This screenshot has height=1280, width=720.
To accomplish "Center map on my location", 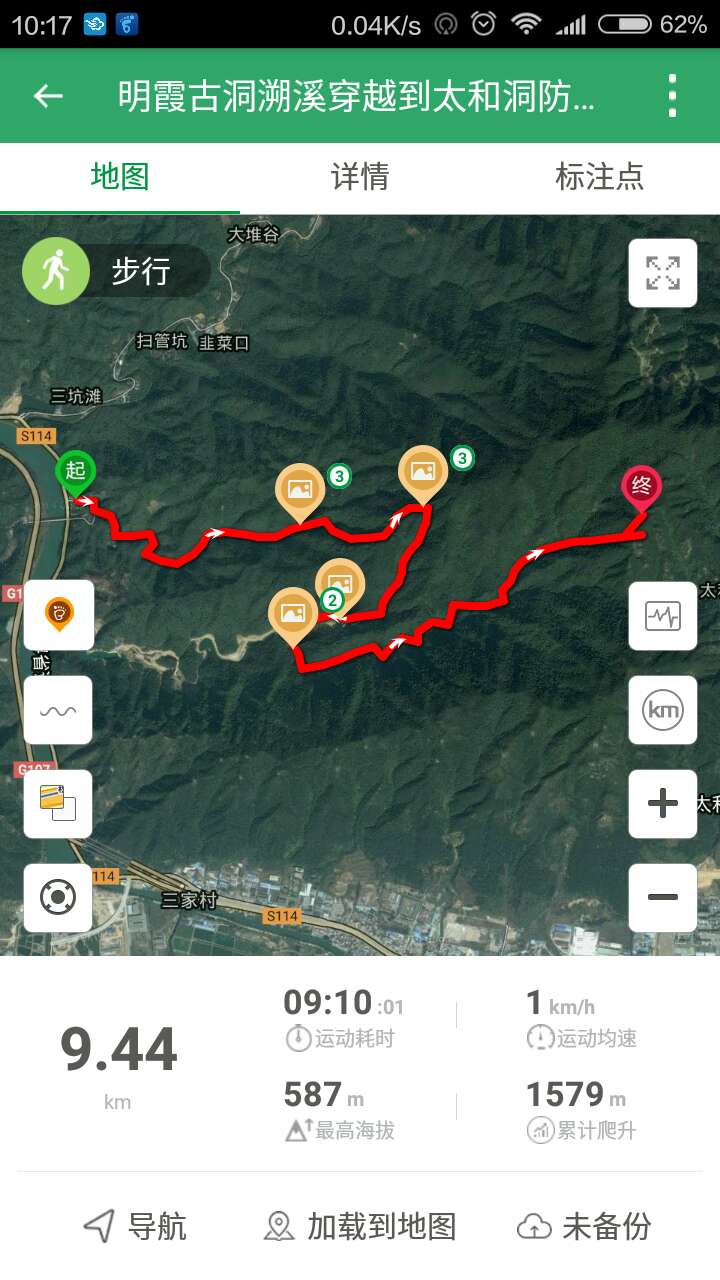I will [58, 897].
